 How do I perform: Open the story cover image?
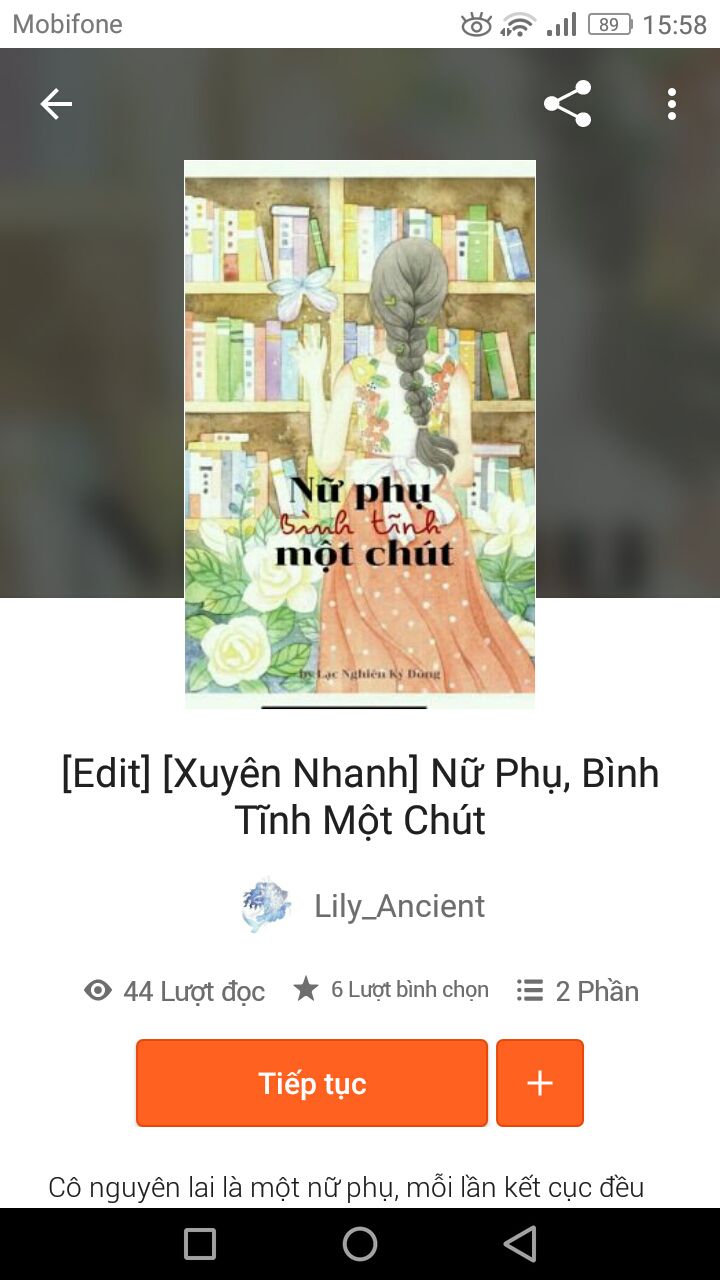(x=360, y=434)
